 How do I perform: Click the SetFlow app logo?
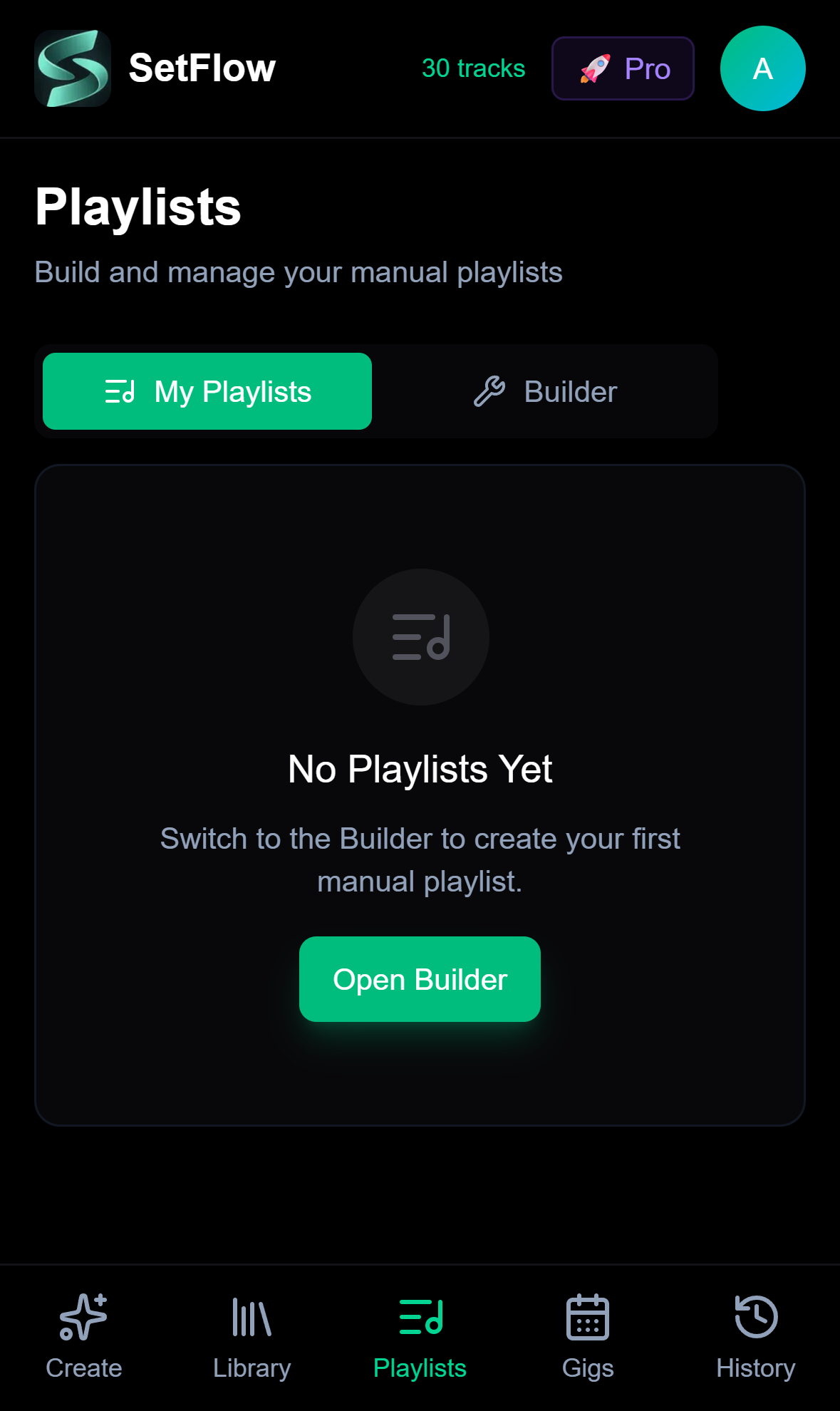pyautogui.click(x=73, y=68)
